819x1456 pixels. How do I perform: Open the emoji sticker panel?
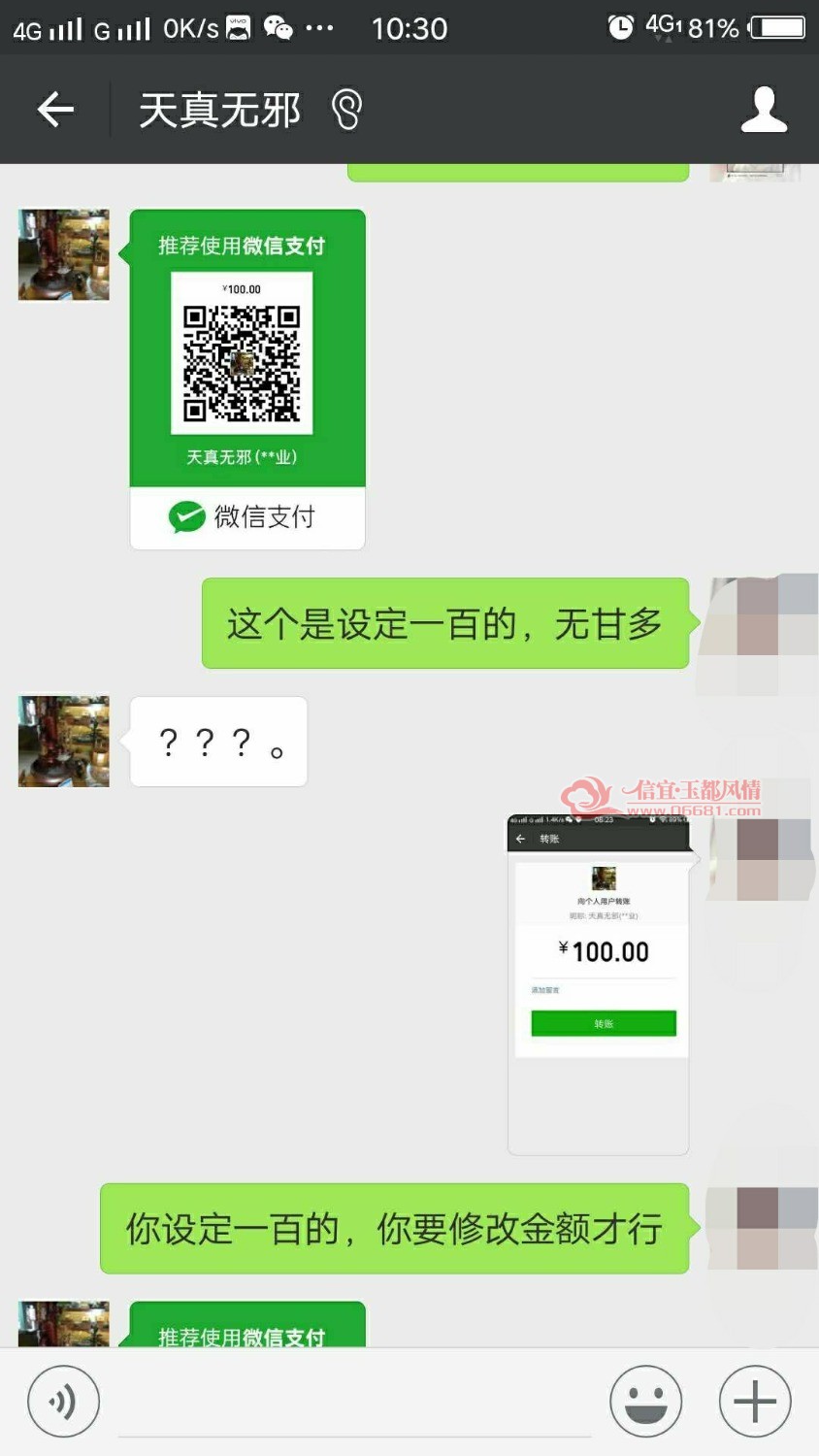click(x=645, y=1402)
